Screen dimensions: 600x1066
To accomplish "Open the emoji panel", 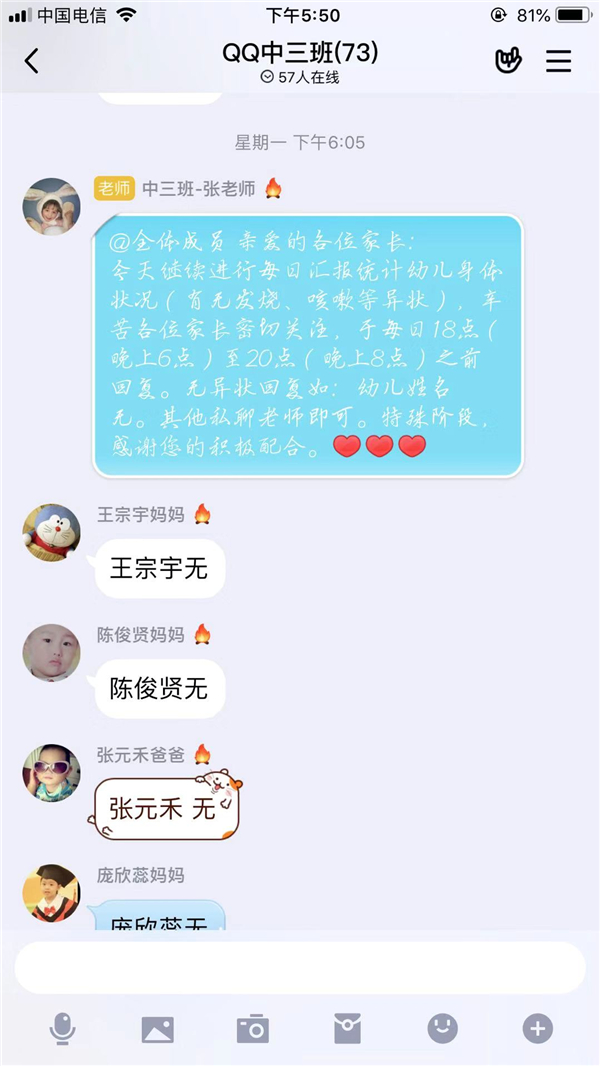I will pos(442,1028).
